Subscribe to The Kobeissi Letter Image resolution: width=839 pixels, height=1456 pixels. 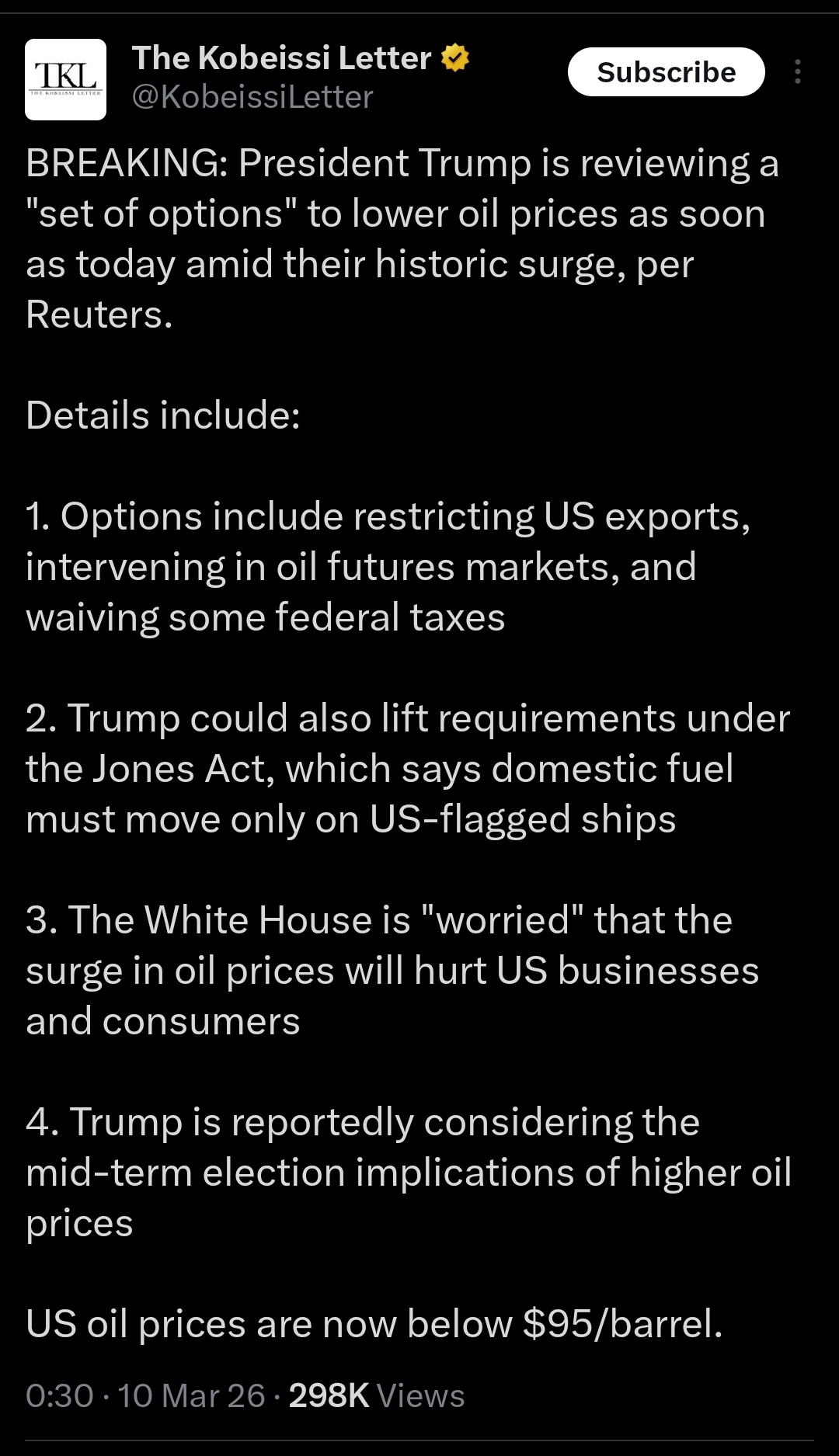click(x=666, y=72)
